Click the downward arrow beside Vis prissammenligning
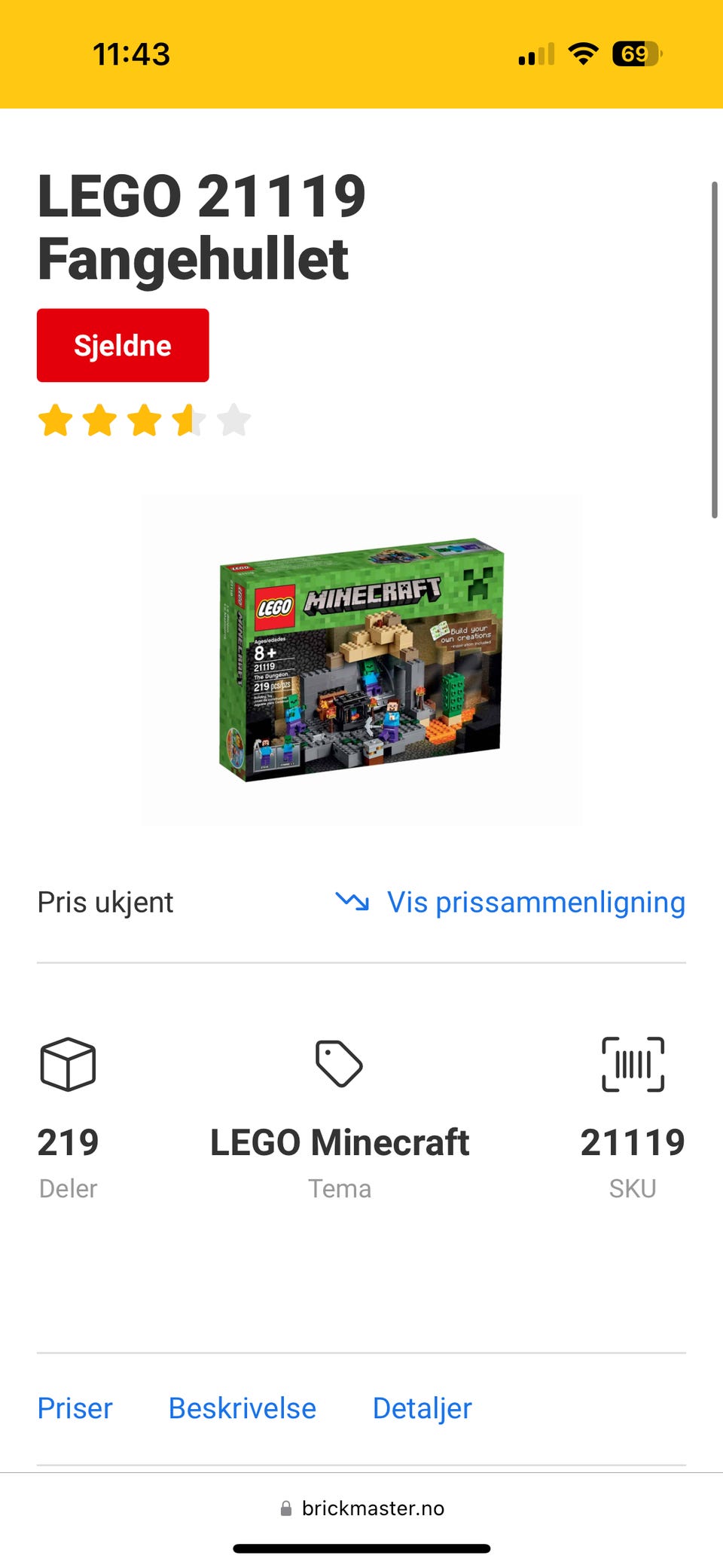Viewport: 723px width, 1568px height. coord(352,902)
